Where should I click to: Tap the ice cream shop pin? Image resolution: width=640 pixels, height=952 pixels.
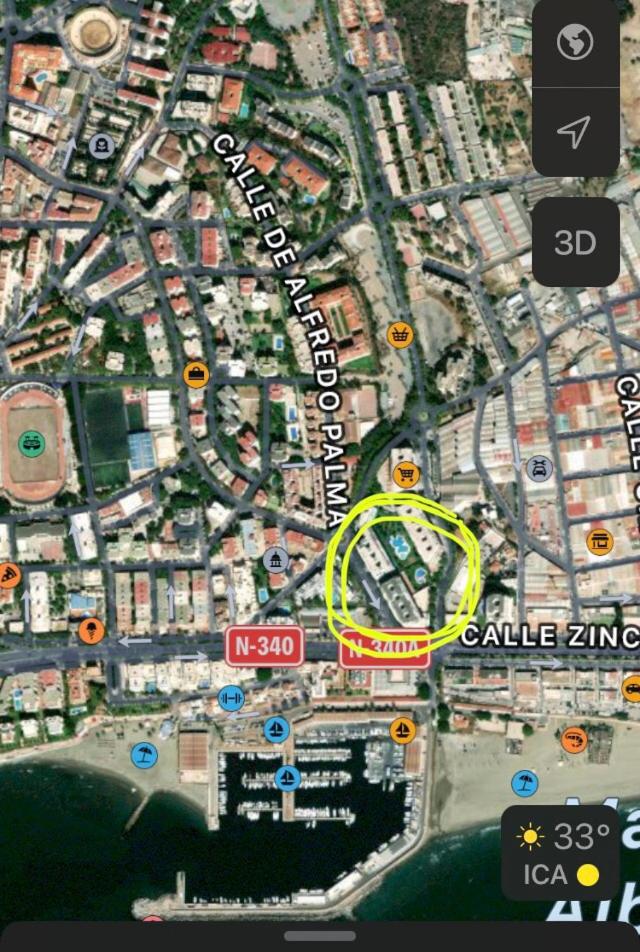pos(92,630)
